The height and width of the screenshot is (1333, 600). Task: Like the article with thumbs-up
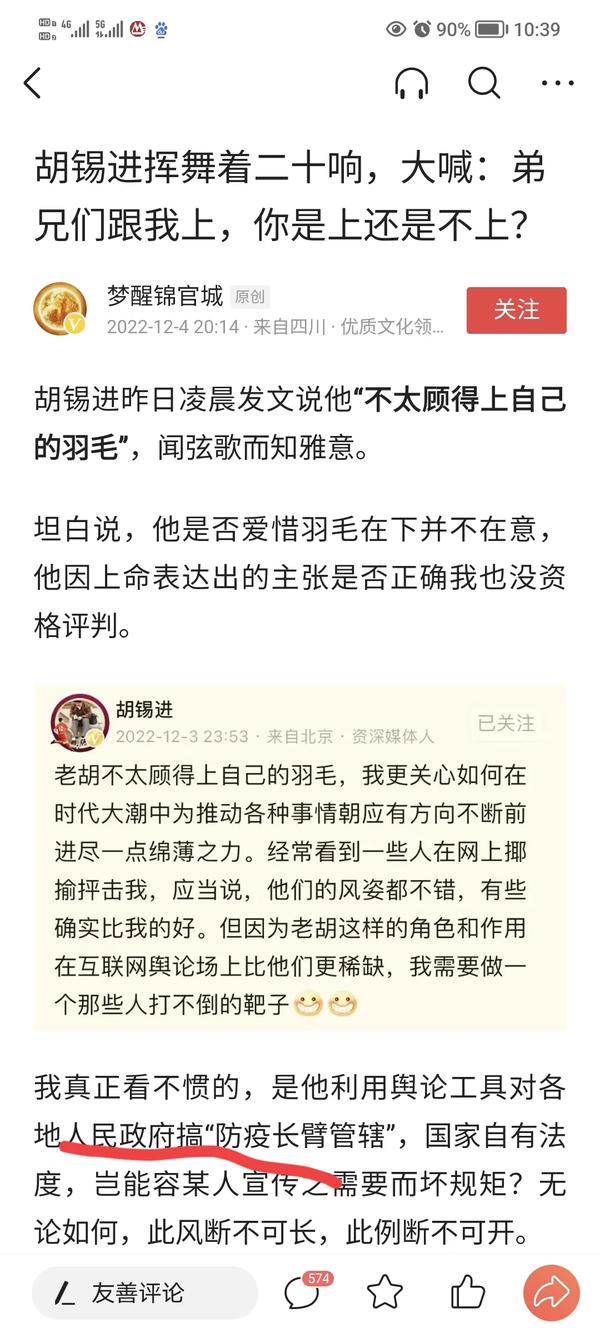coord(467,1292)
